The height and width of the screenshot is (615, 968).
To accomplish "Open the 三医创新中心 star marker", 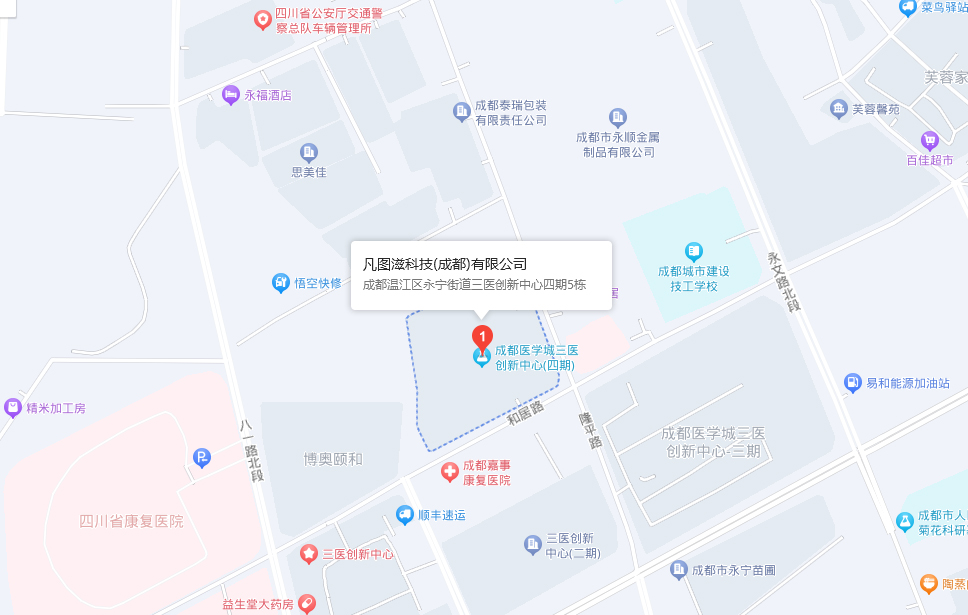I will tap(310, 553).
